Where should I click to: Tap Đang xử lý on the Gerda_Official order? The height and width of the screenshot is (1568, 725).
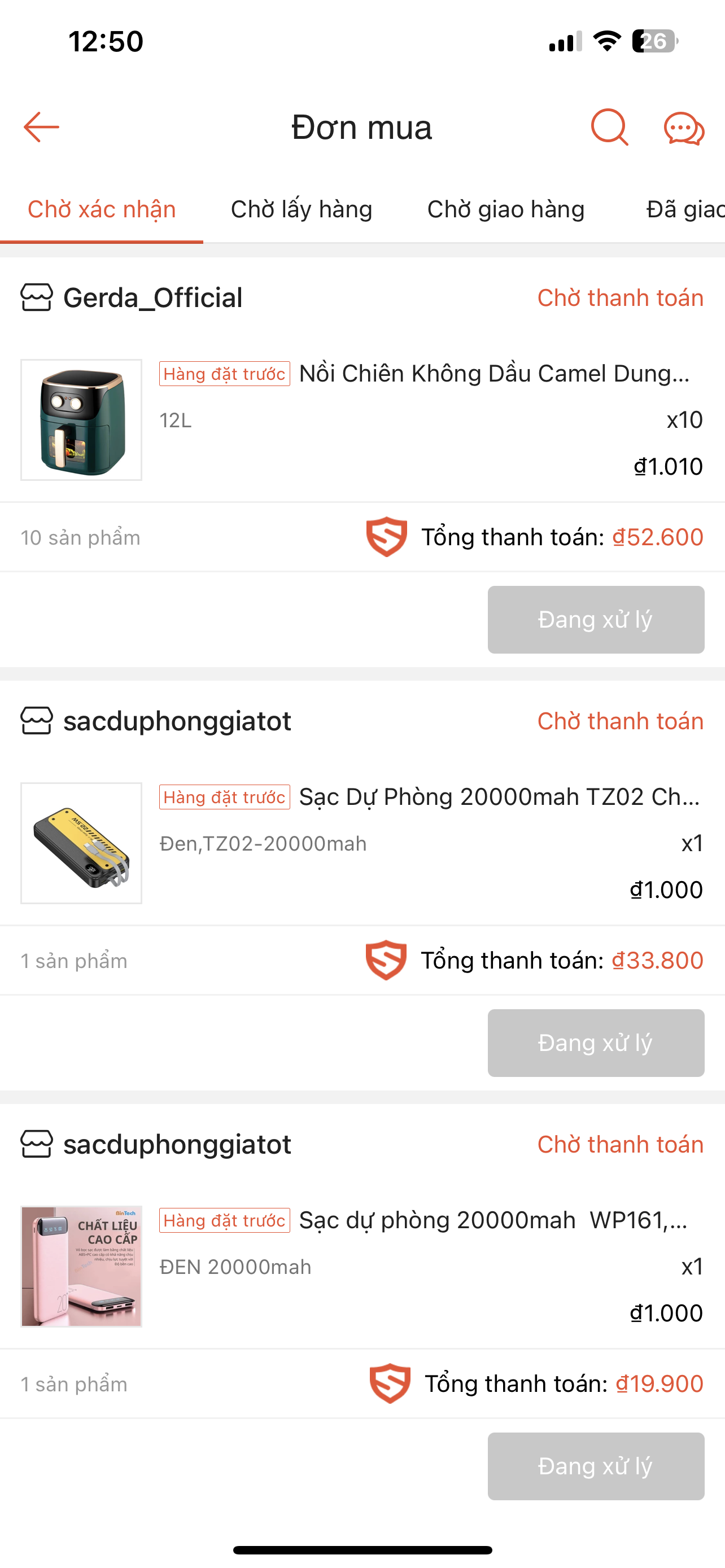[595, 620]
